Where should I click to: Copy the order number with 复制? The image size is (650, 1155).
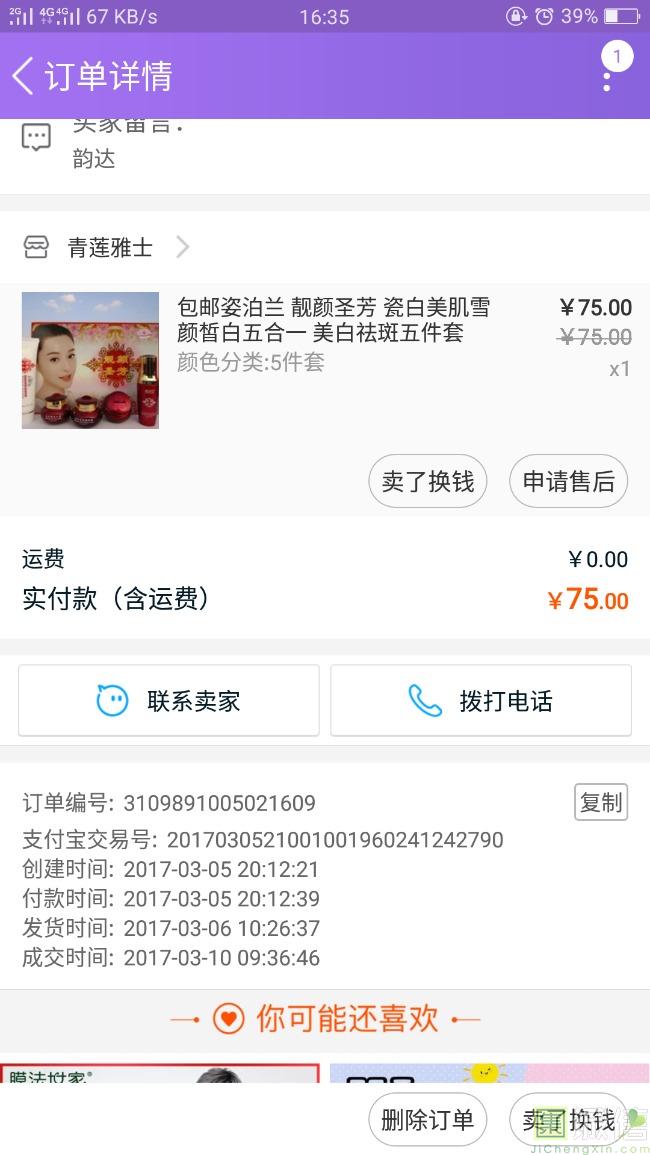point(601,802)
